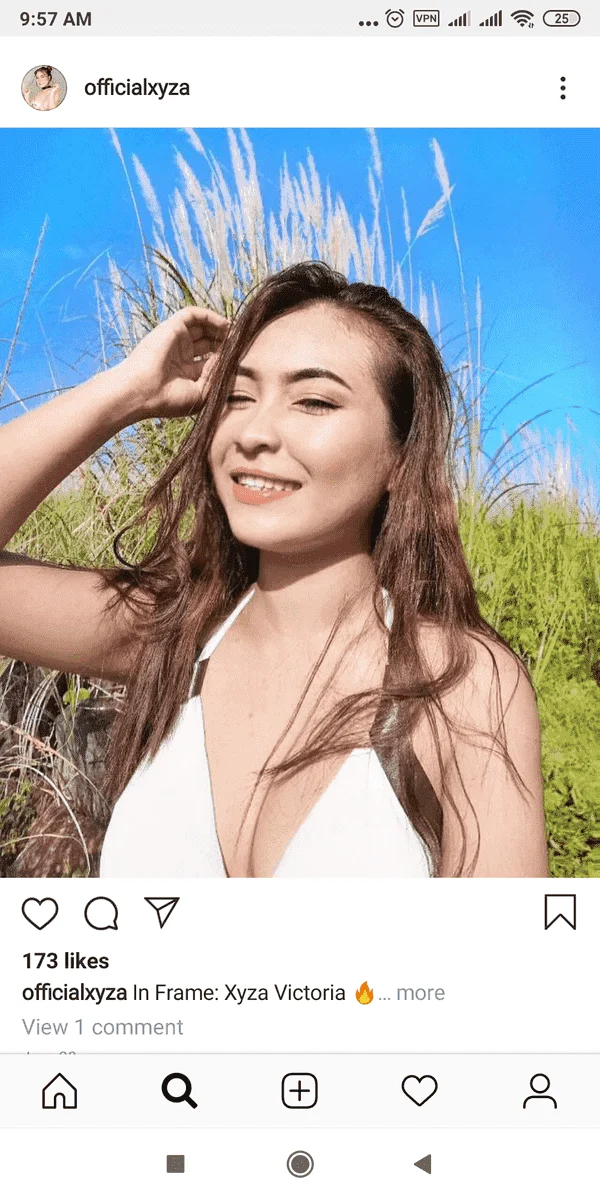Screen dimensions: 600x1200
Task: Switch to the Search tab
Action: 180,1091
